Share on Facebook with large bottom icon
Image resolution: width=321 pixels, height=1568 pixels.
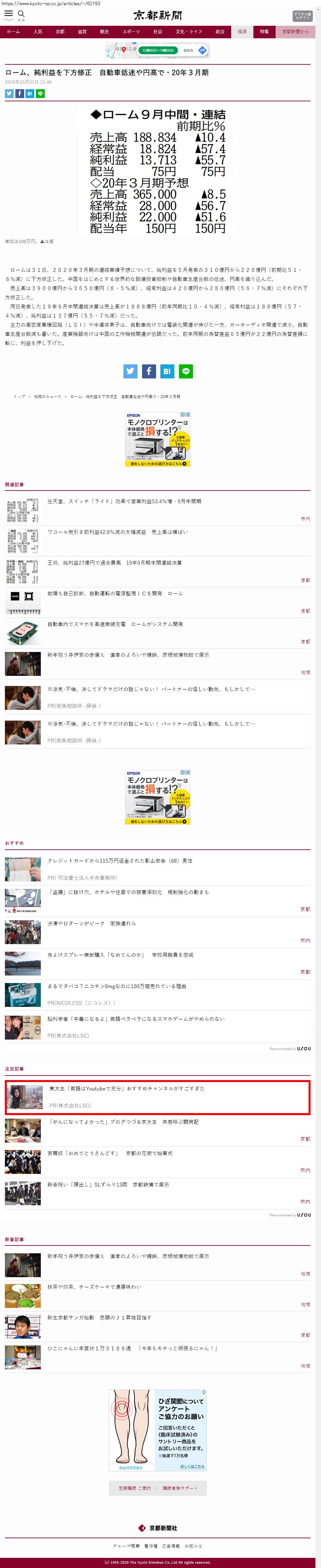click(149, 371)
